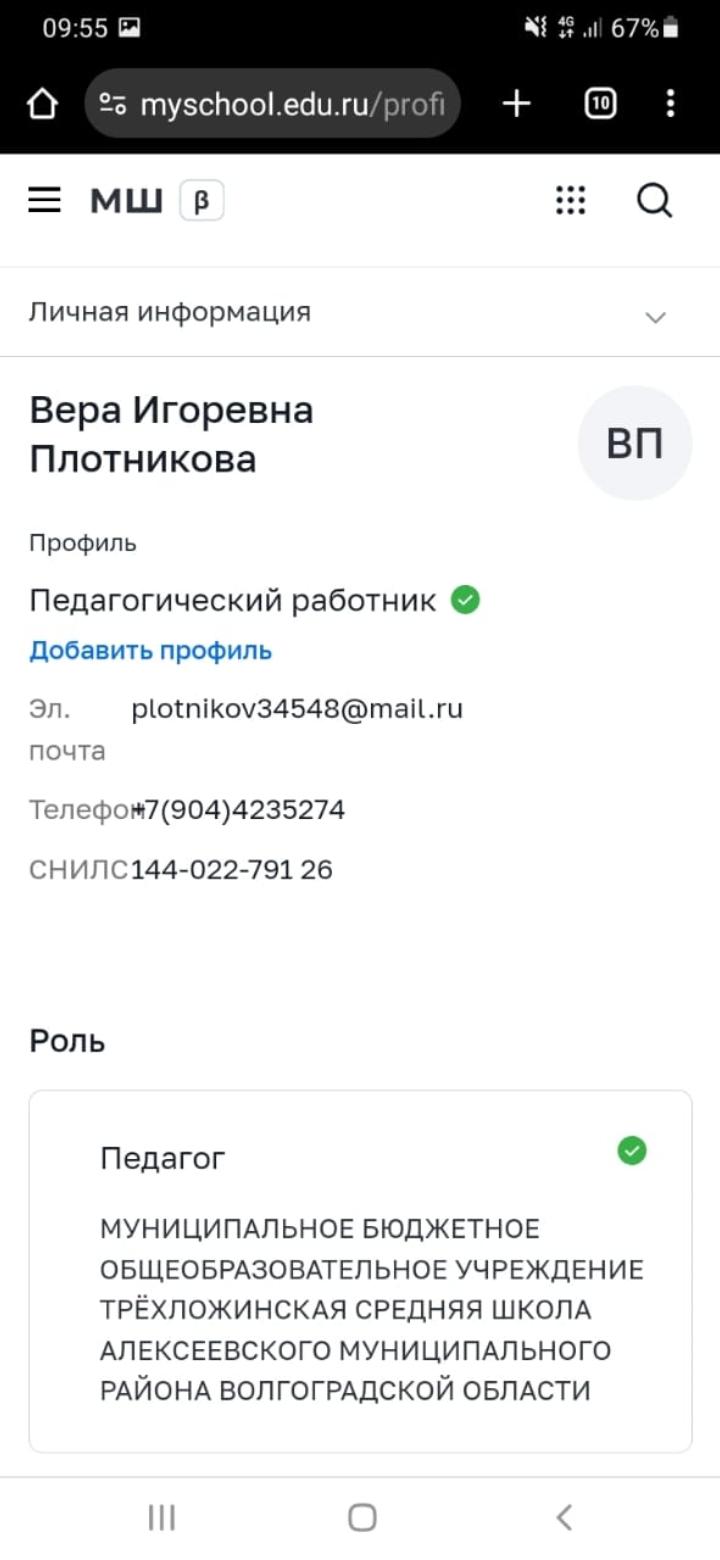This screenshot has height=1560, width=720.
Task: Tap the browser address bar
Action: click(x=272, y=104)
